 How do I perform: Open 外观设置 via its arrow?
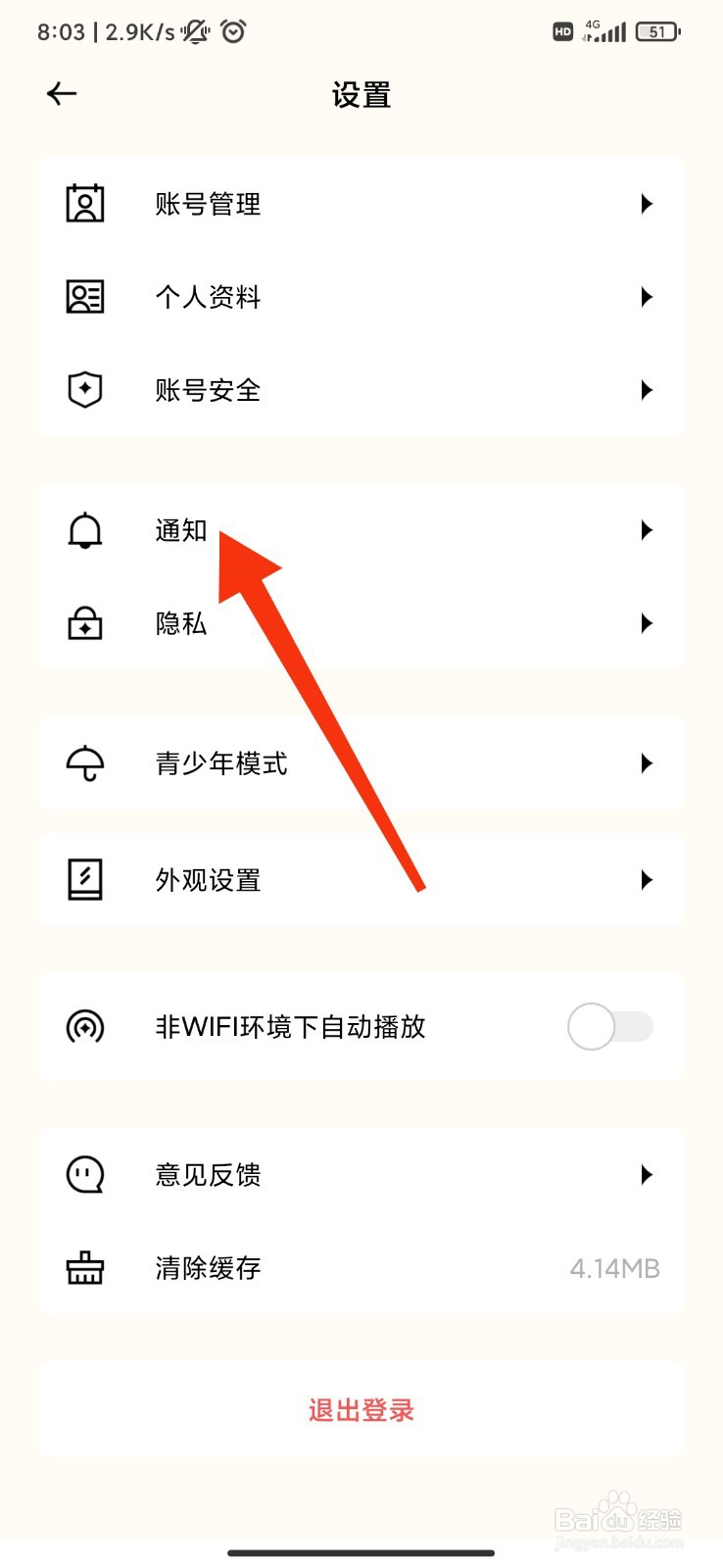point(647,879)
